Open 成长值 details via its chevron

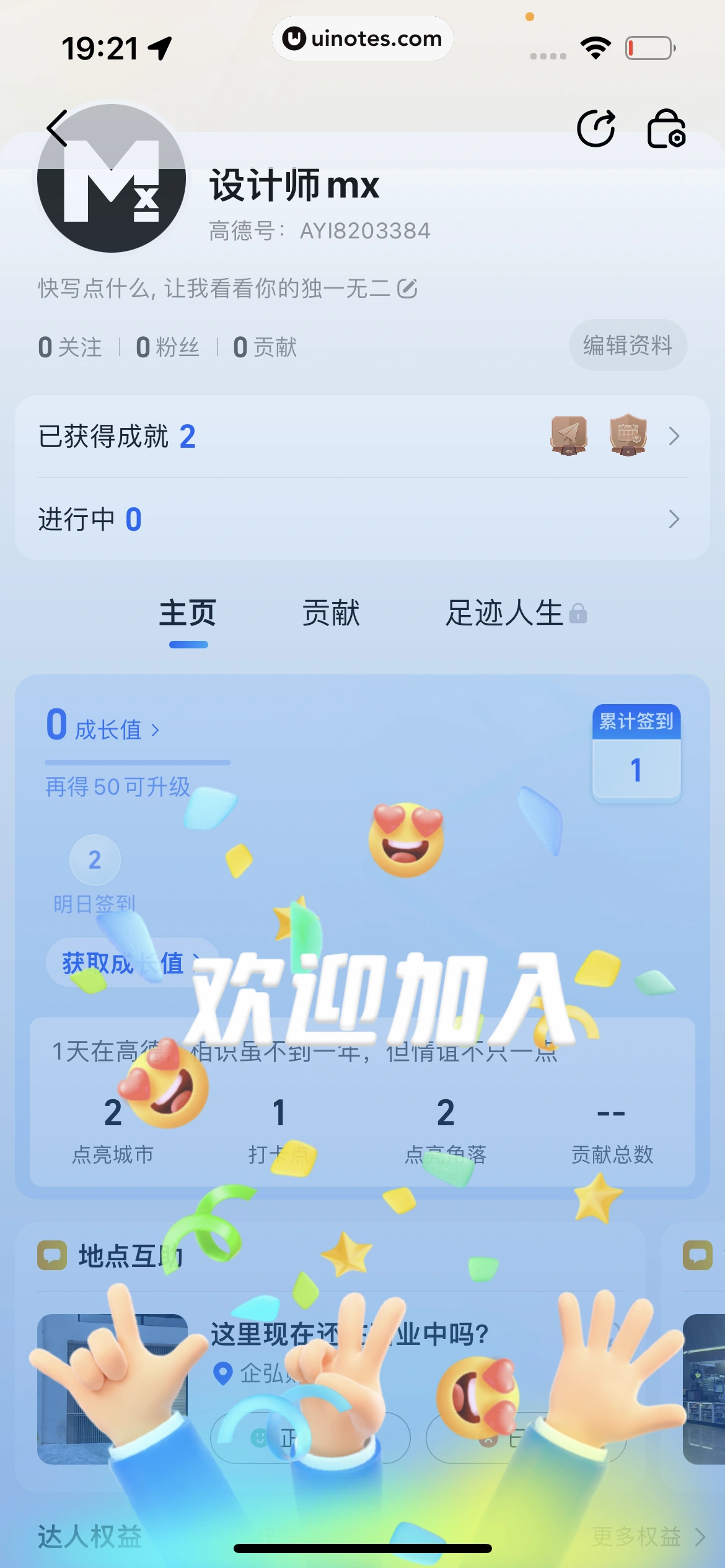coord(156,730)
